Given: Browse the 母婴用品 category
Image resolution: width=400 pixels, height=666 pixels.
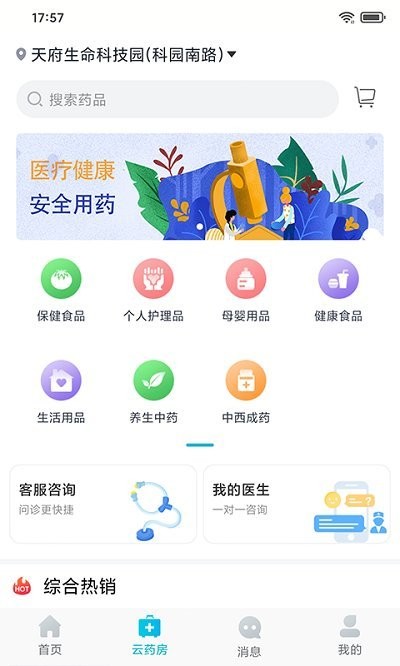Looking at the screenshot, I should 246,290.
